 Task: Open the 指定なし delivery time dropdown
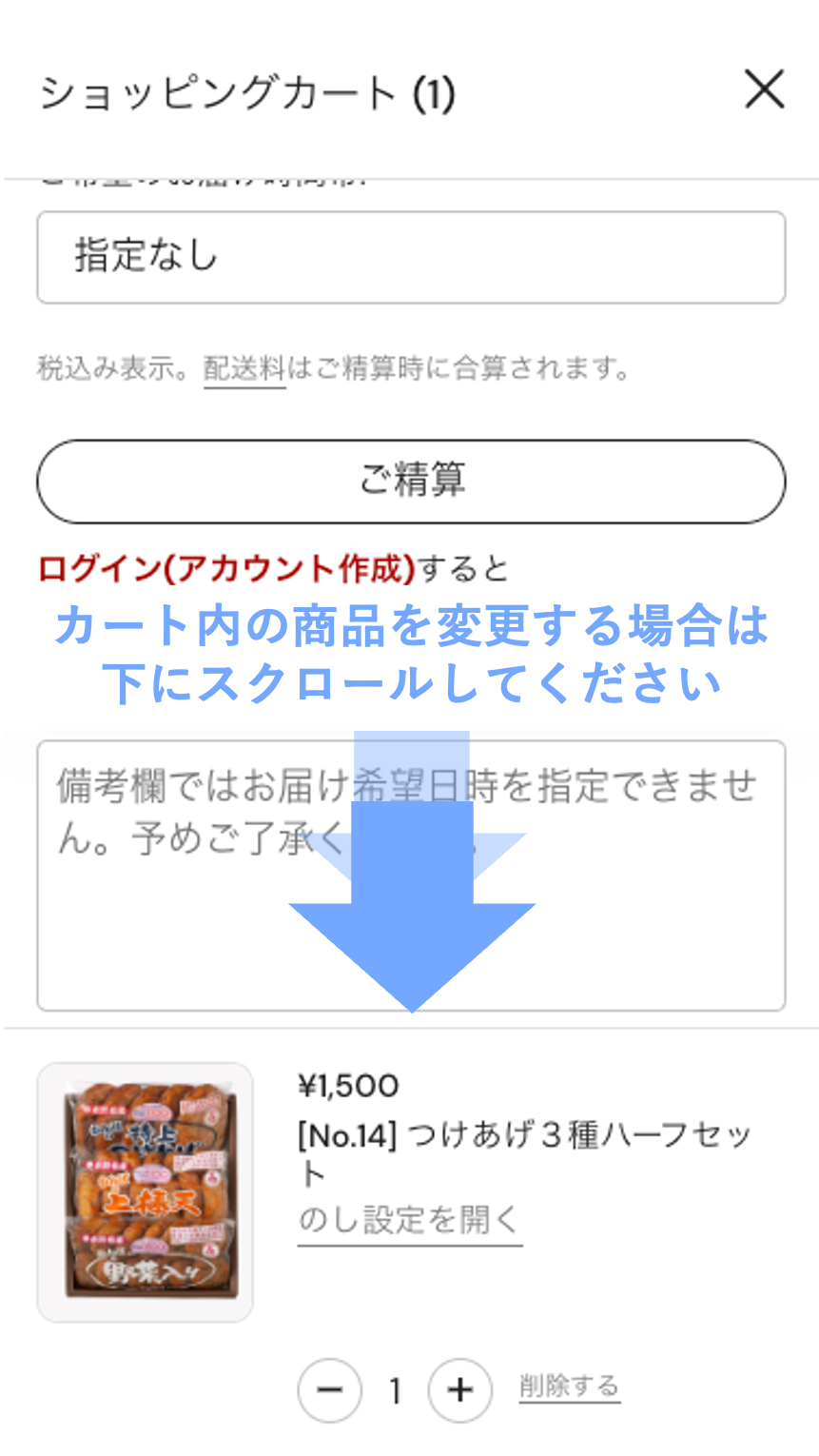click(411, 257)
